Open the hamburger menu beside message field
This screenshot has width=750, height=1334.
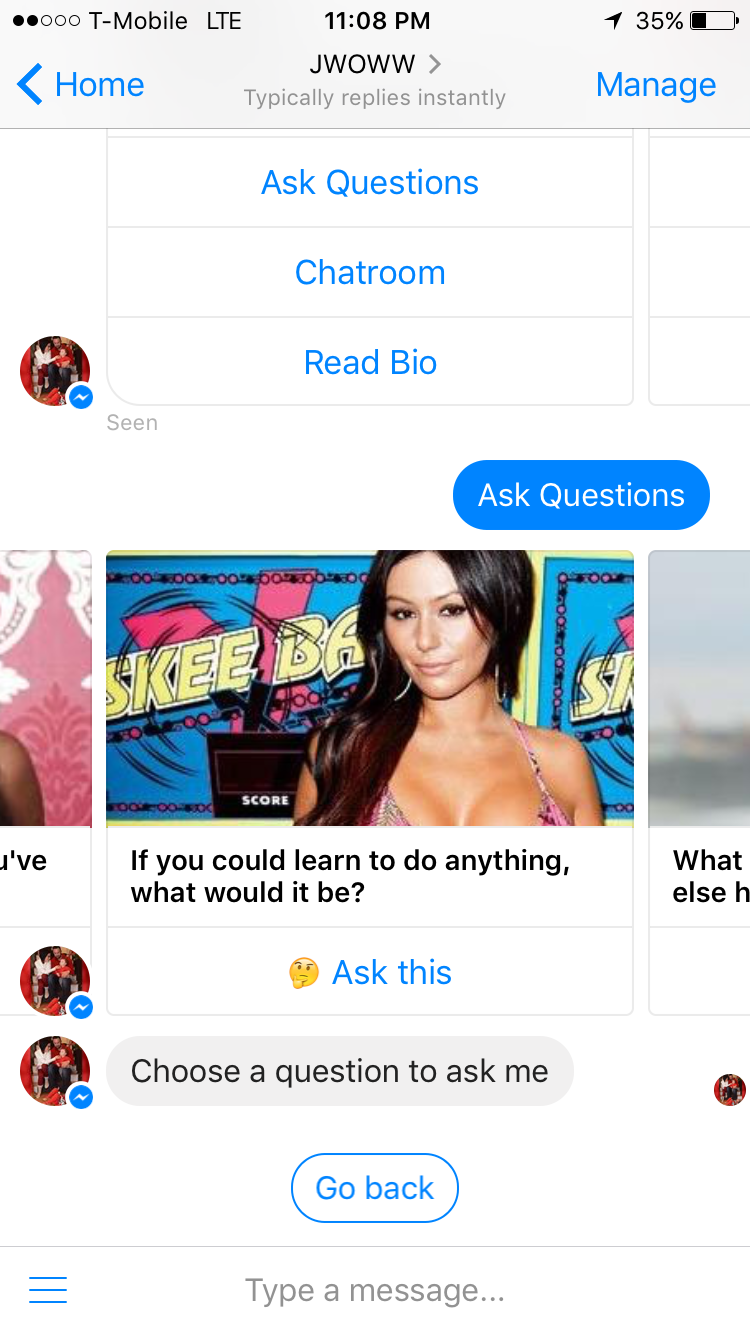pos(48,1290)
